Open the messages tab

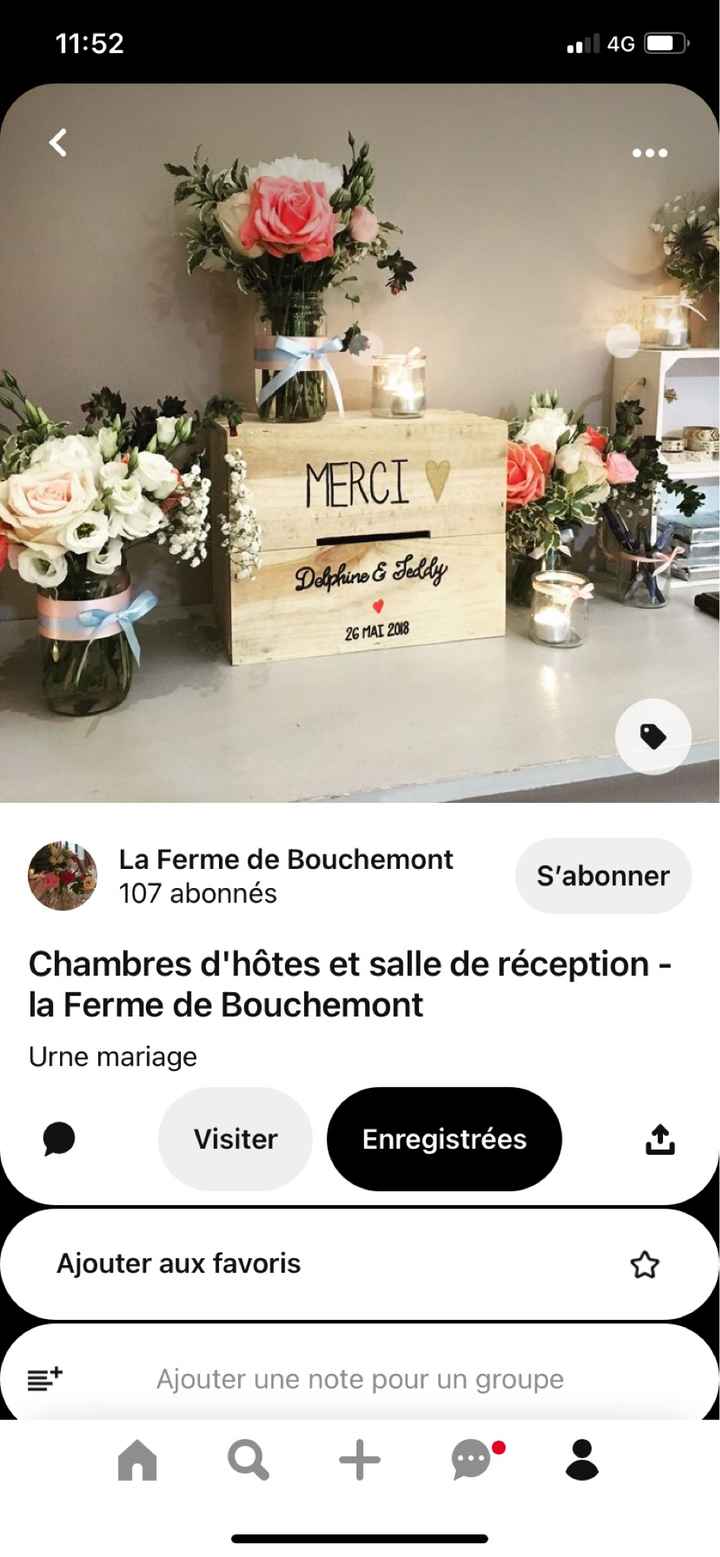tap(471, 1461)
